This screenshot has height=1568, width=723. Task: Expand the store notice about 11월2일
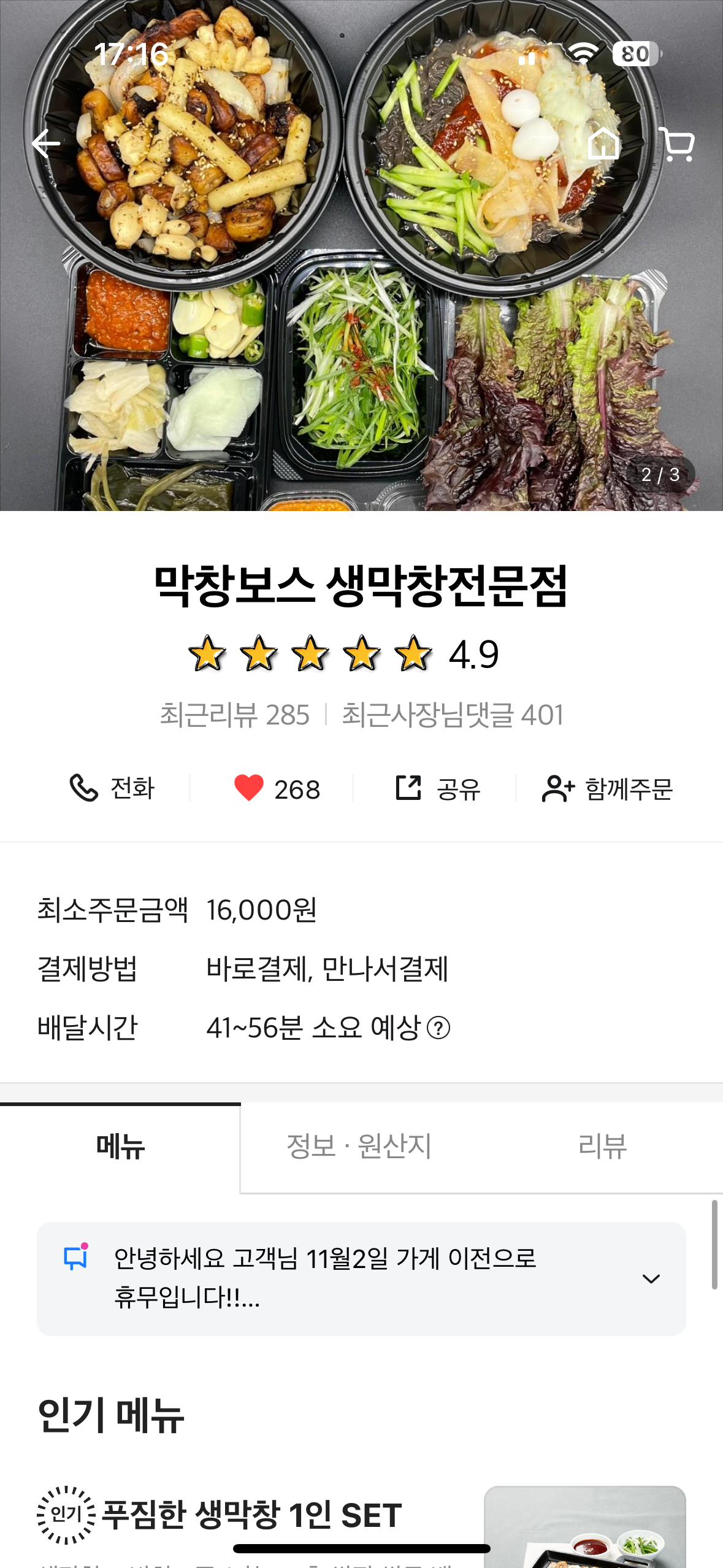pyautogui.click(x=651, y=1278)
